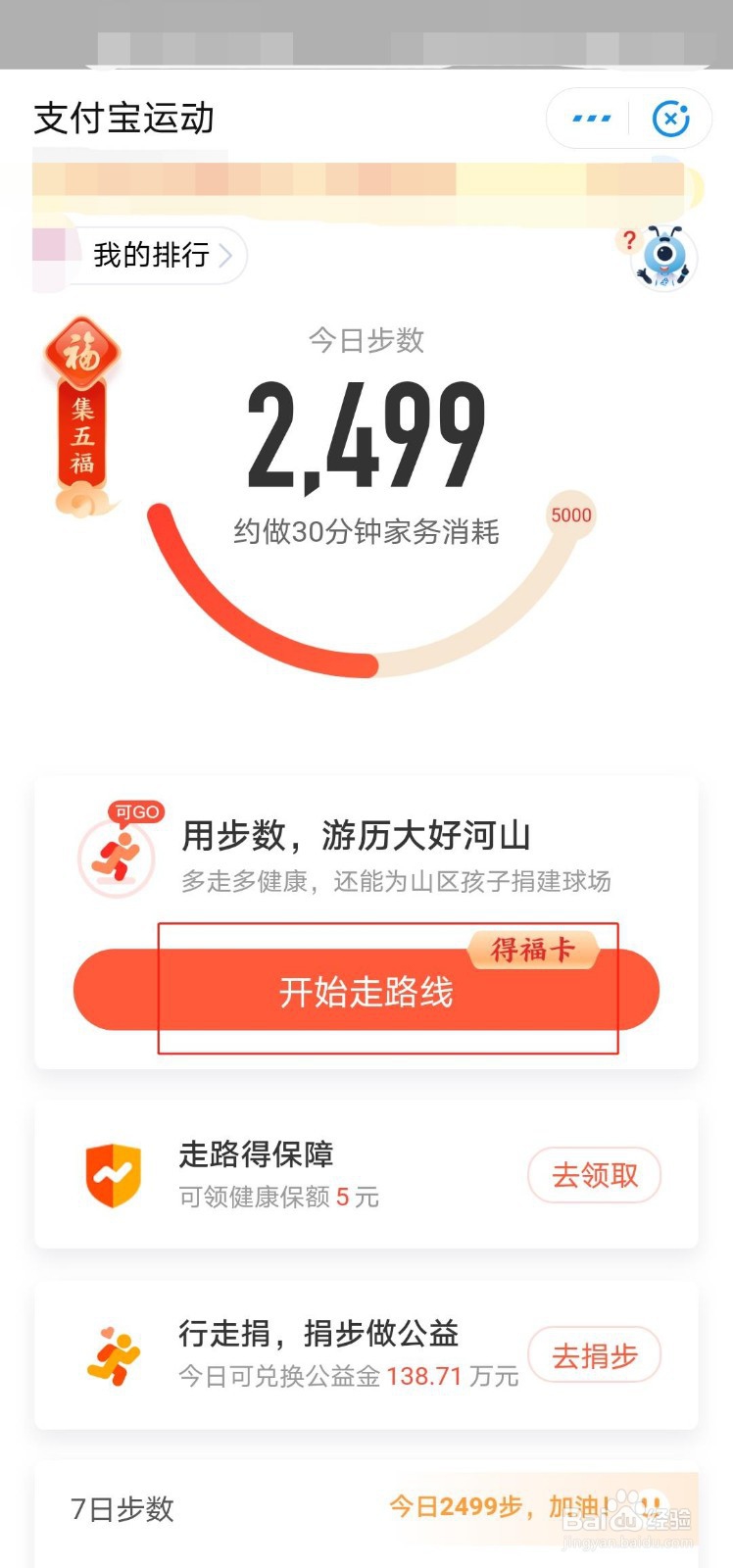Click the 去捐步 donation button
Image resolution: width=733 pixels, height=1568 pixels.
click(x=594, y=1355)
